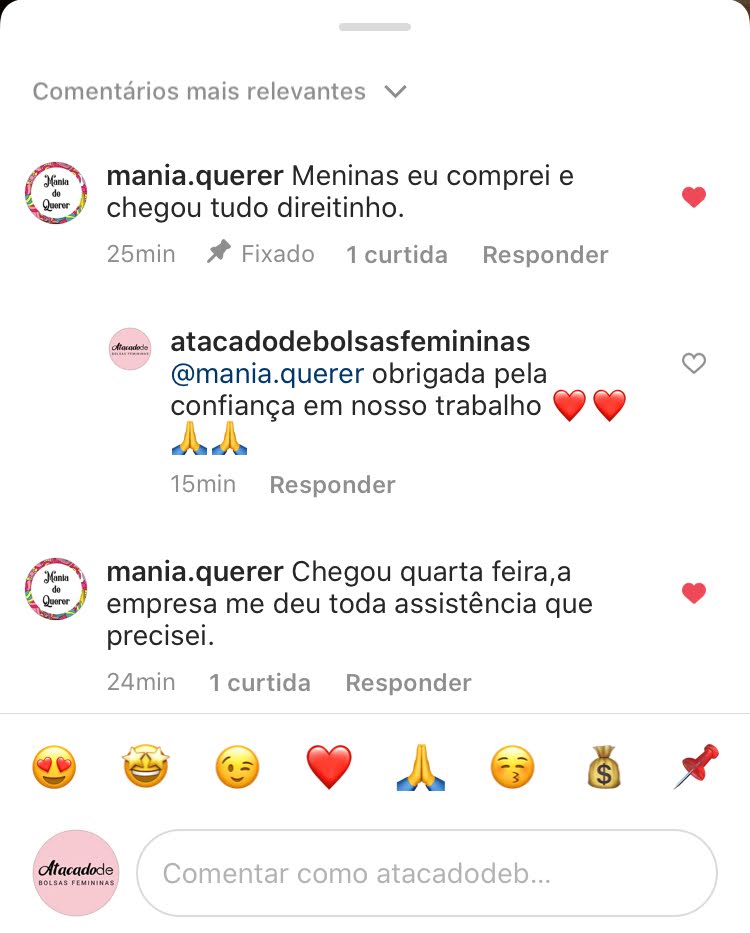Screen dimensions: 750x933
Task: Focus the Comentar como atacadodeb... field
Action: (x=427, y=873)
